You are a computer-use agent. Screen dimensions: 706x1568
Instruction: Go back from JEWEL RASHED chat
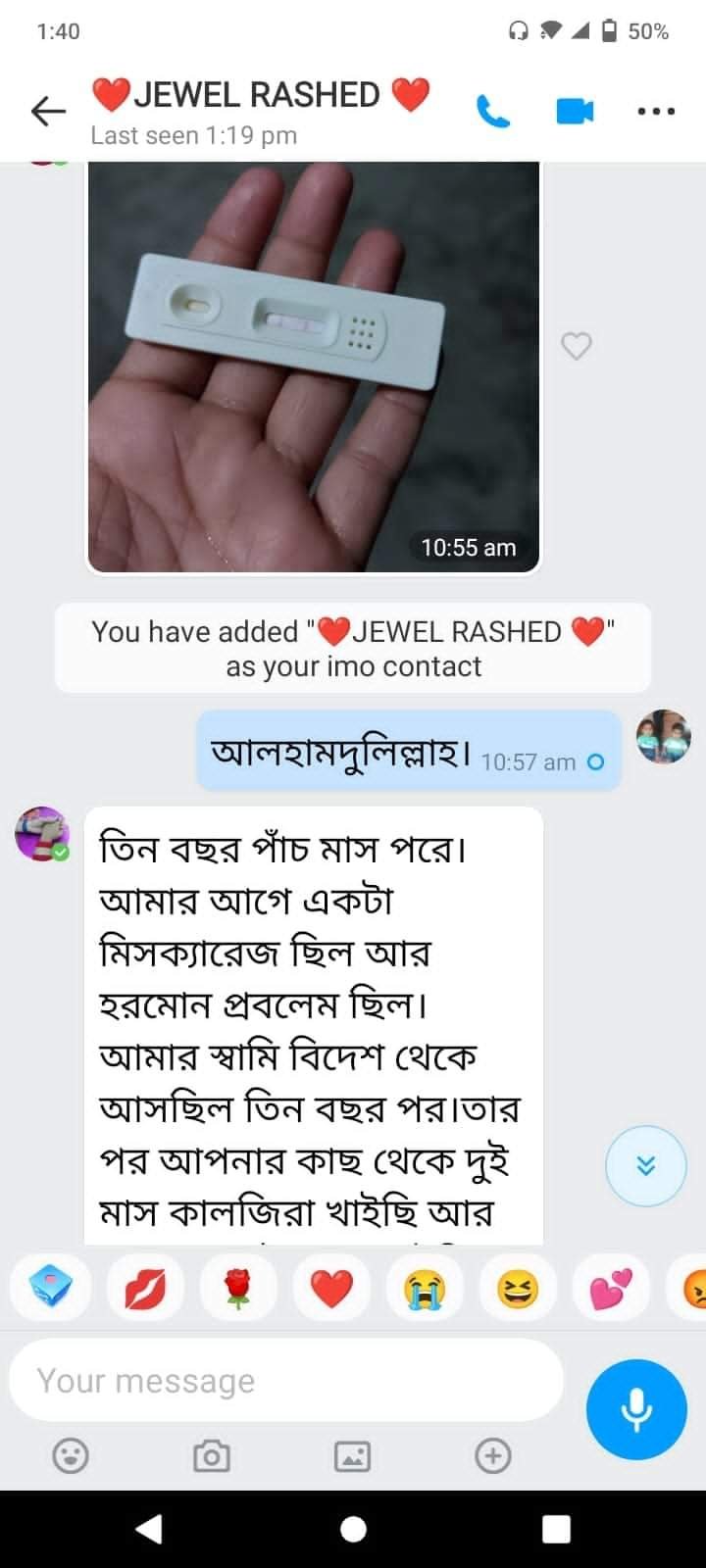[47, 112]
